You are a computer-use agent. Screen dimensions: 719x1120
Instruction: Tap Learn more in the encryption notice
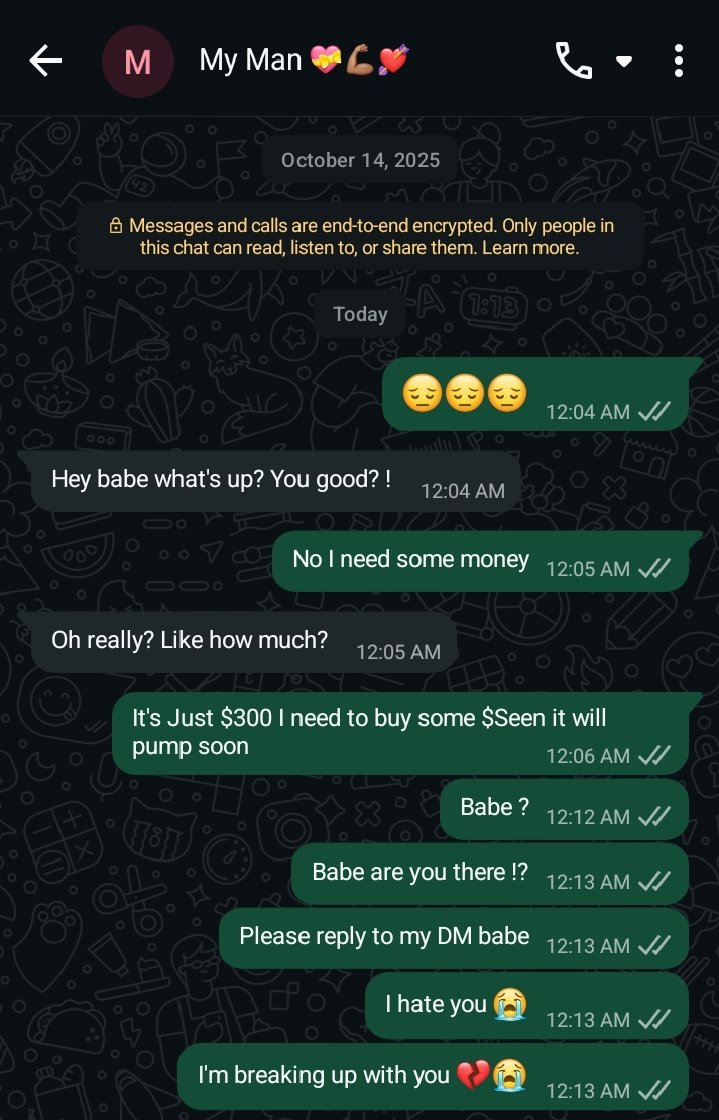530,248
